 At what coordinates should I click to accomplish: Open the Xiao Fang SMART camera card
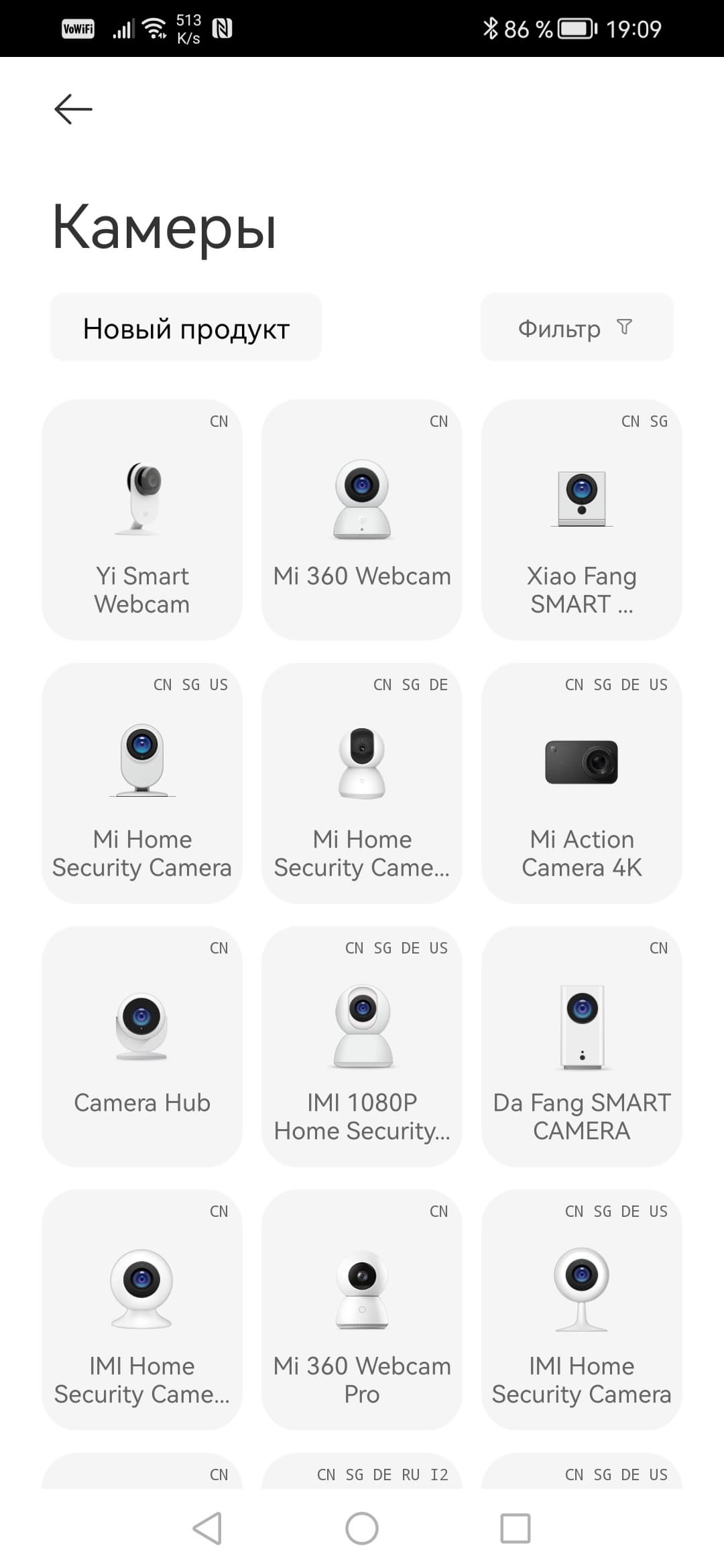click(x=581, y=520)
